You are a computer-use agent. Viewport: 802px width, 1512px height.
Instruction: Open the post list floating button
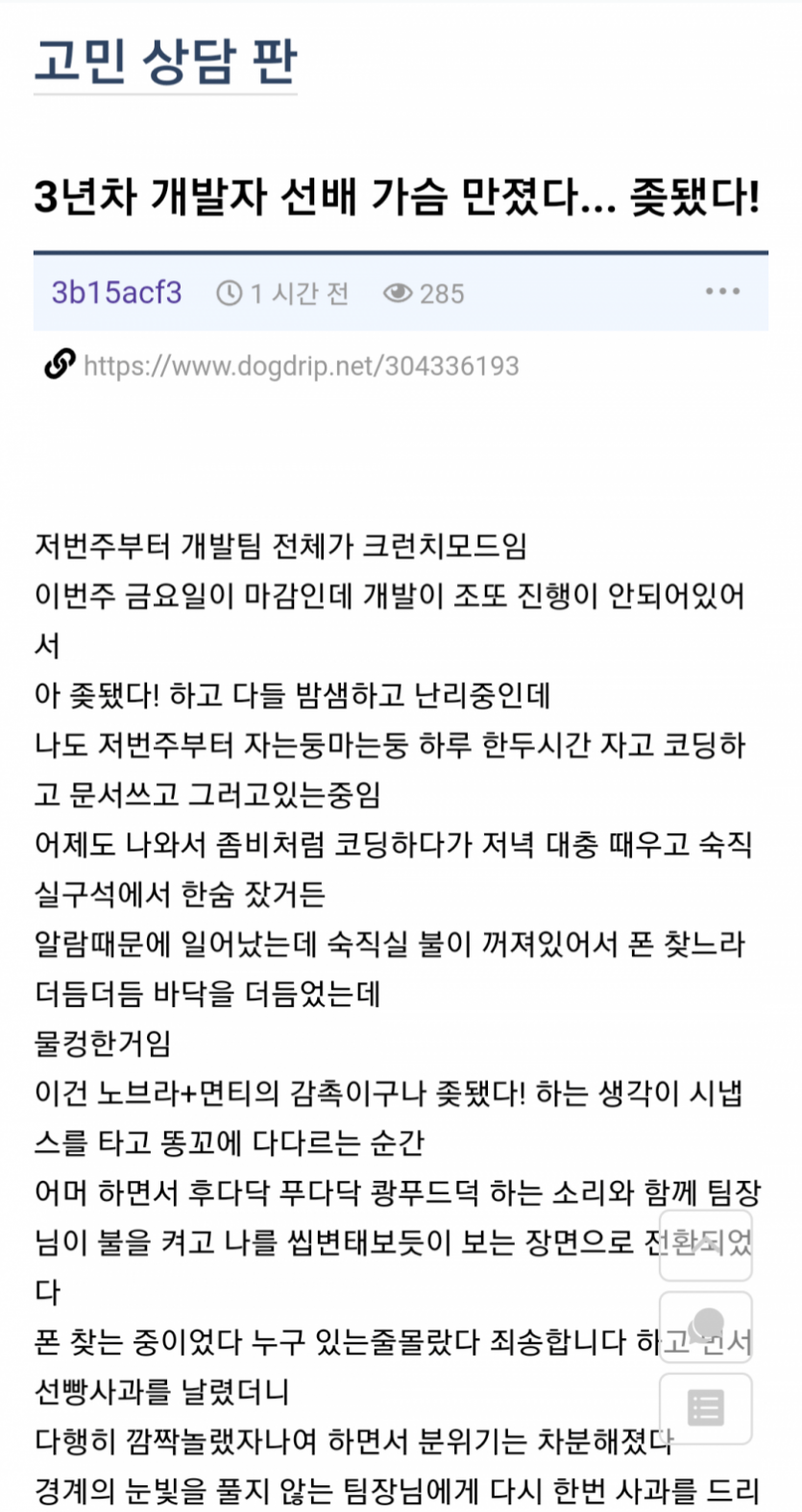(x=706, y=1408)
